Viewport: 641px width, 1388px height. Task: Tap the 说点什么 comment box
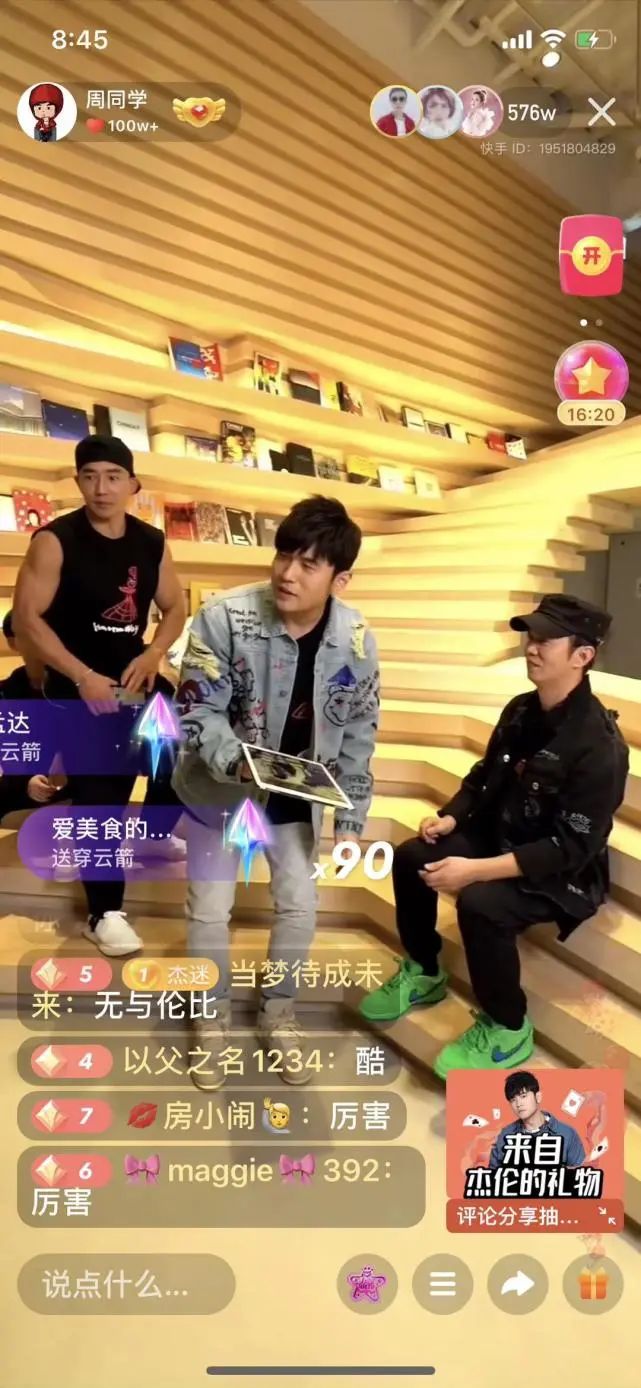126,1285
